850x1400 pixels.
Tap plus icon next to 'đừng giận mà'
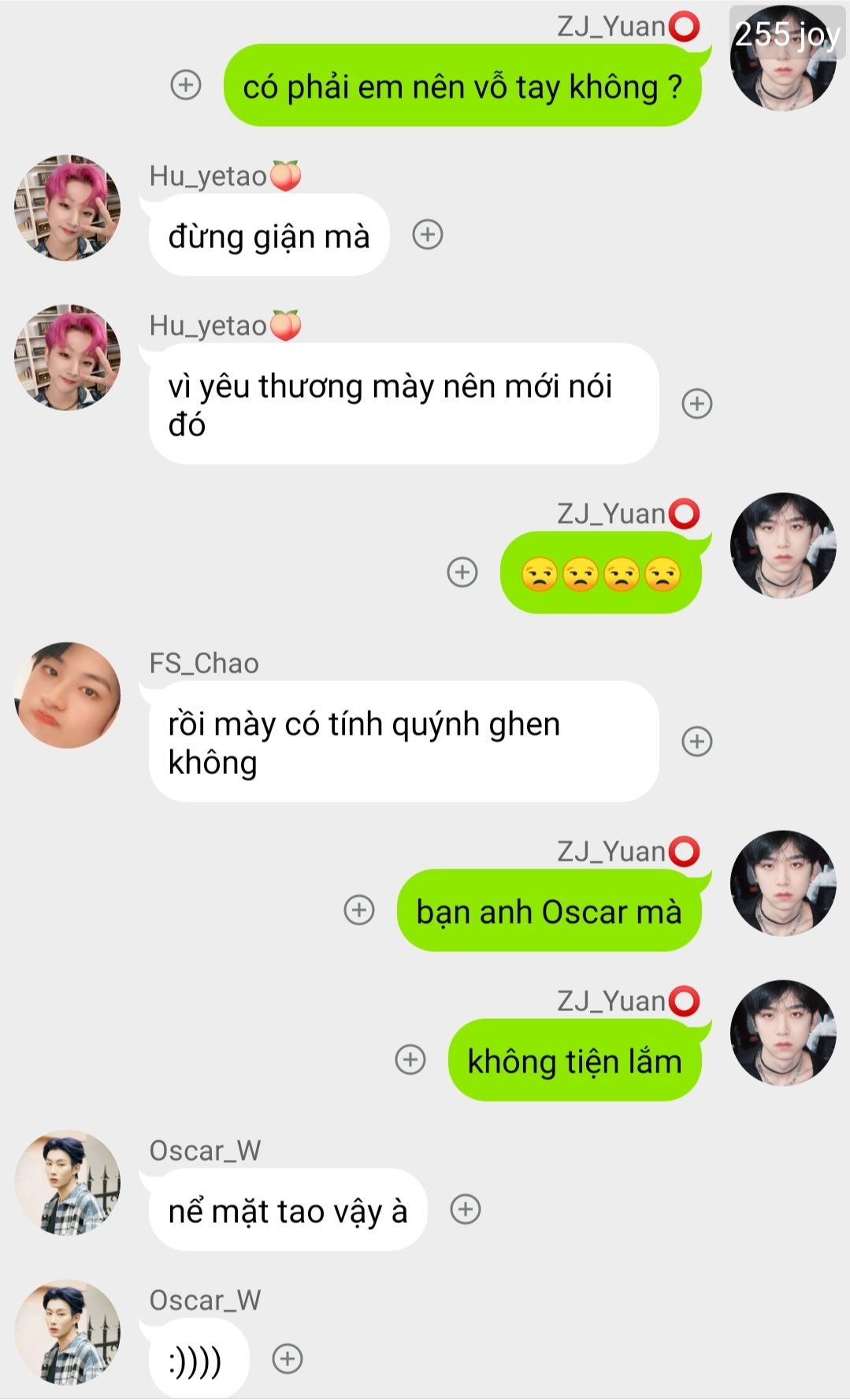[x=428, y=234]
